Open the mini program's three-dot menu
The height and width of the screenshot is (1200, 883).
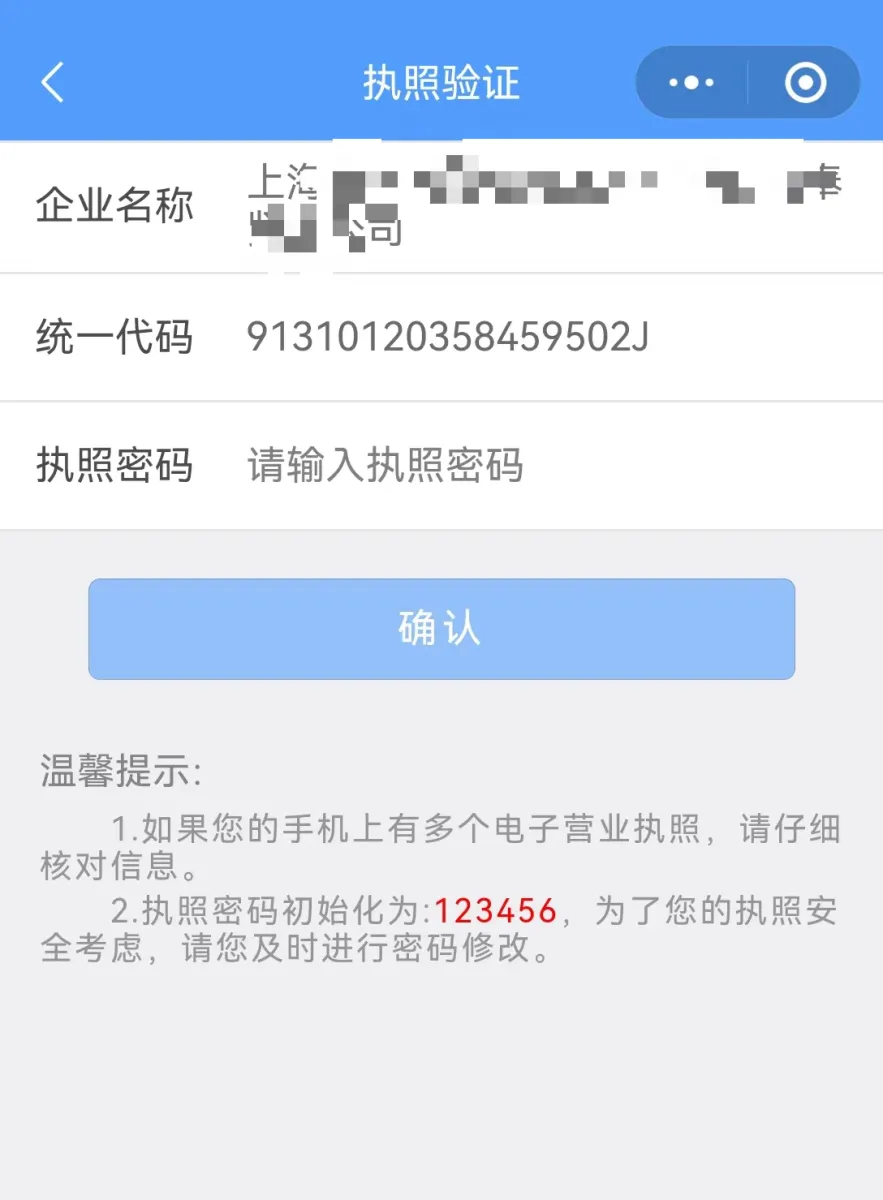point(692,82)
